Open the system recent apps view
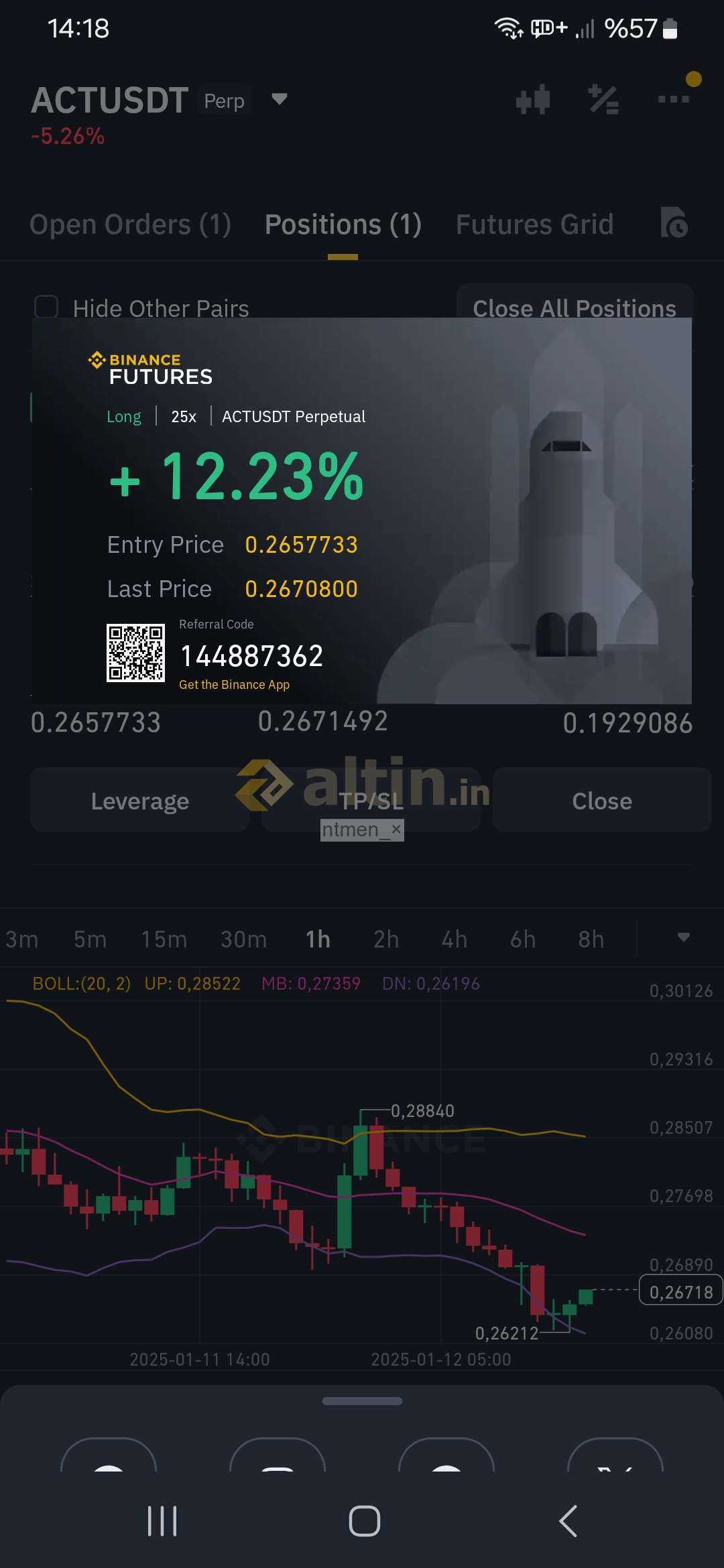This screenshot has height=1568, width=724. (x=162, y=1520)
